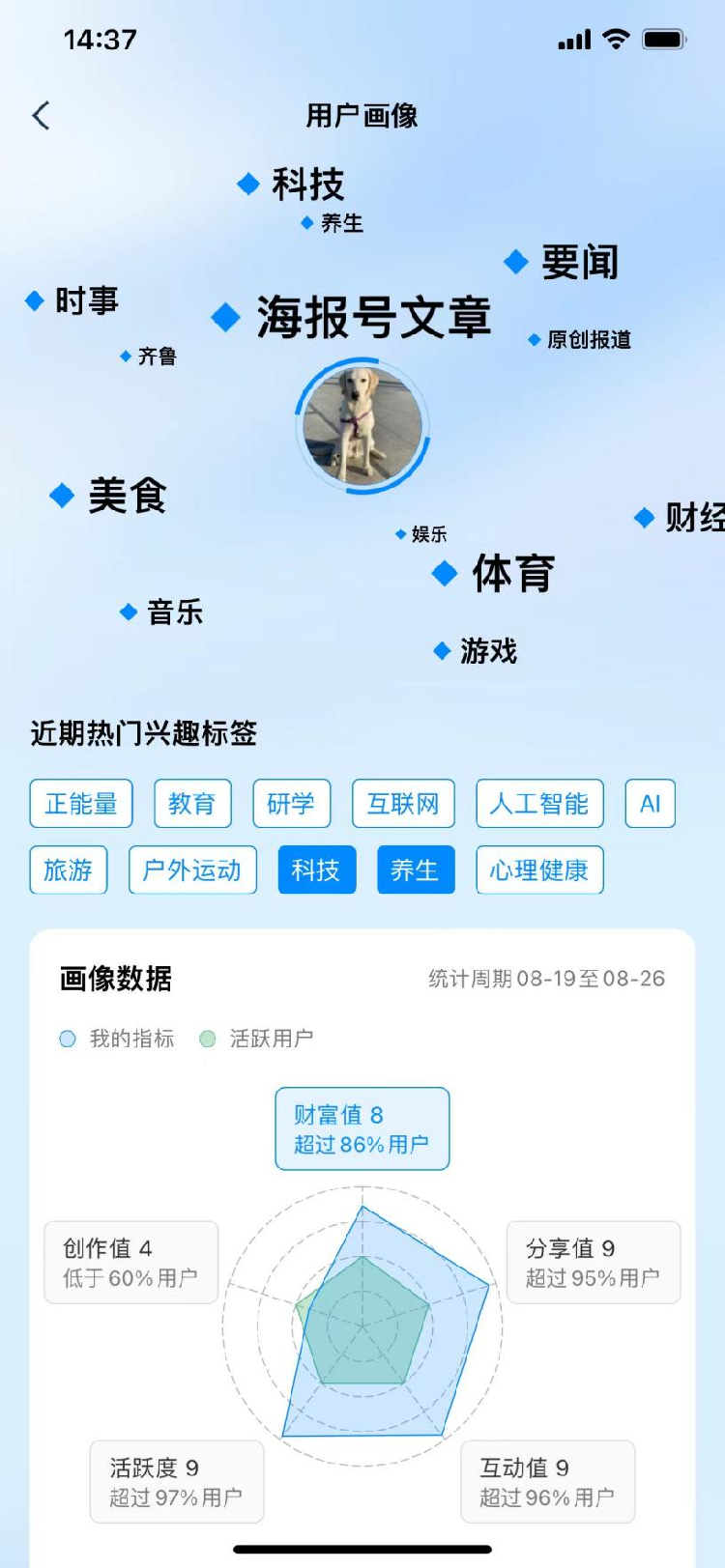Choose the 研学 tag chip
The width and height of the screenshot is (725, 1568).
tap(291, 804)
